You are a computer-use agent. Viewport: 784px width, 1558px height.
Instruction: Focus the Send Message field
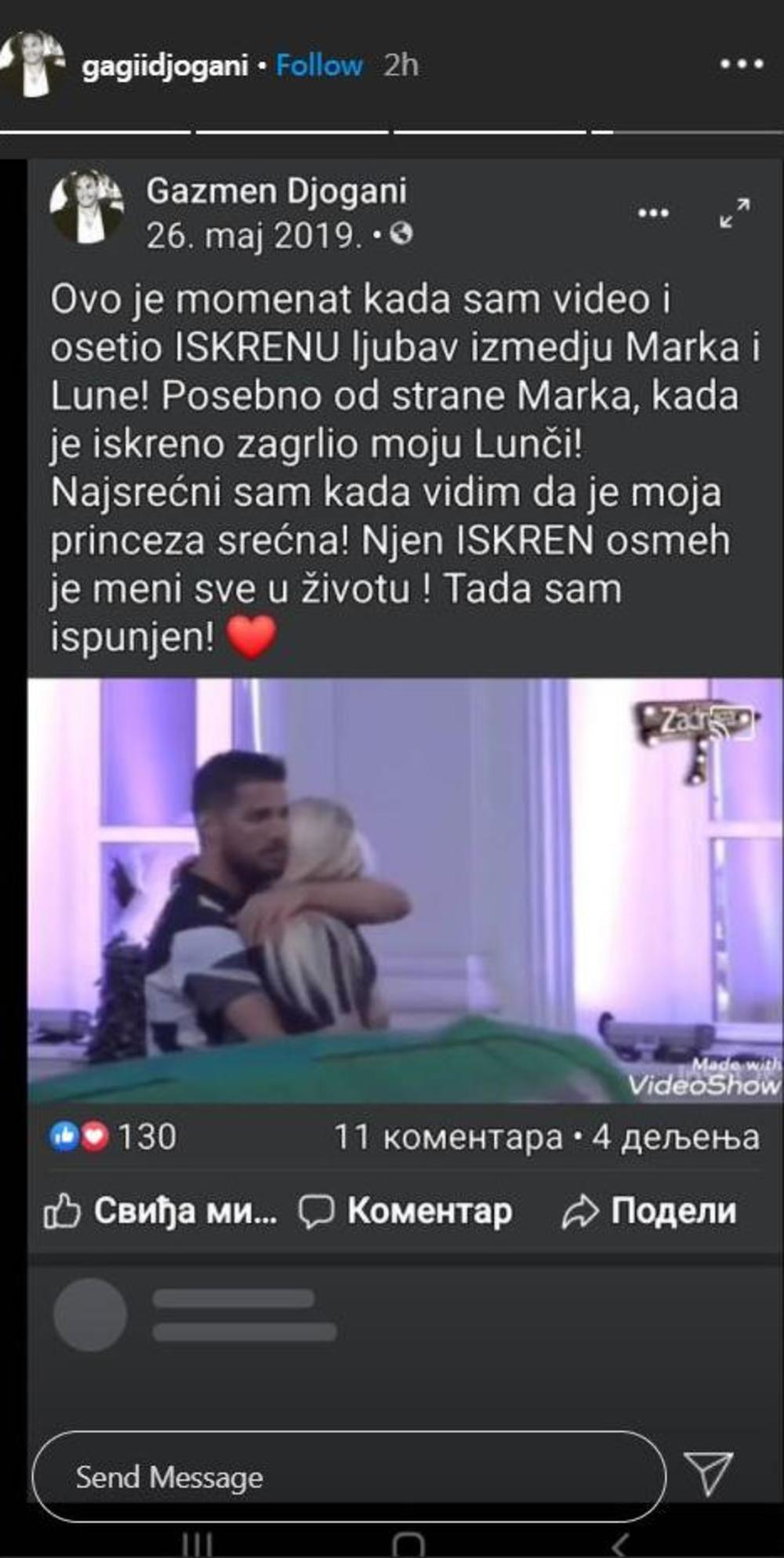click(349, 1477)
